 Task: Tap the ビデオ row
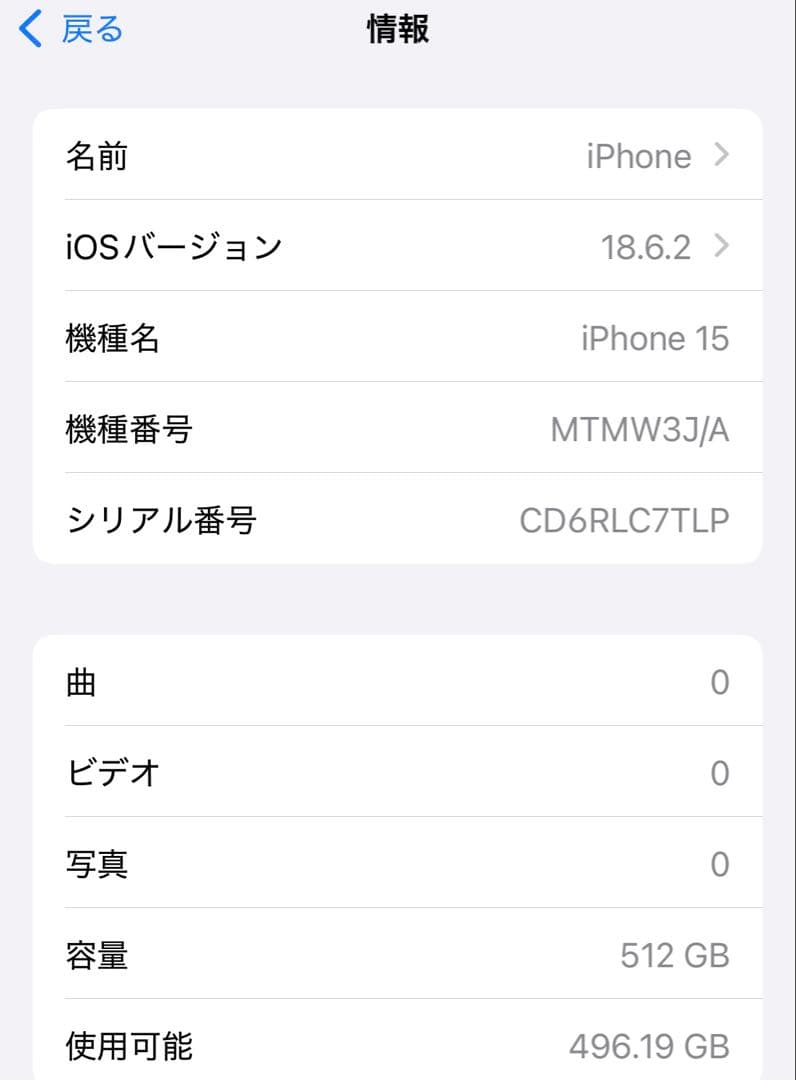pos(400,773)
